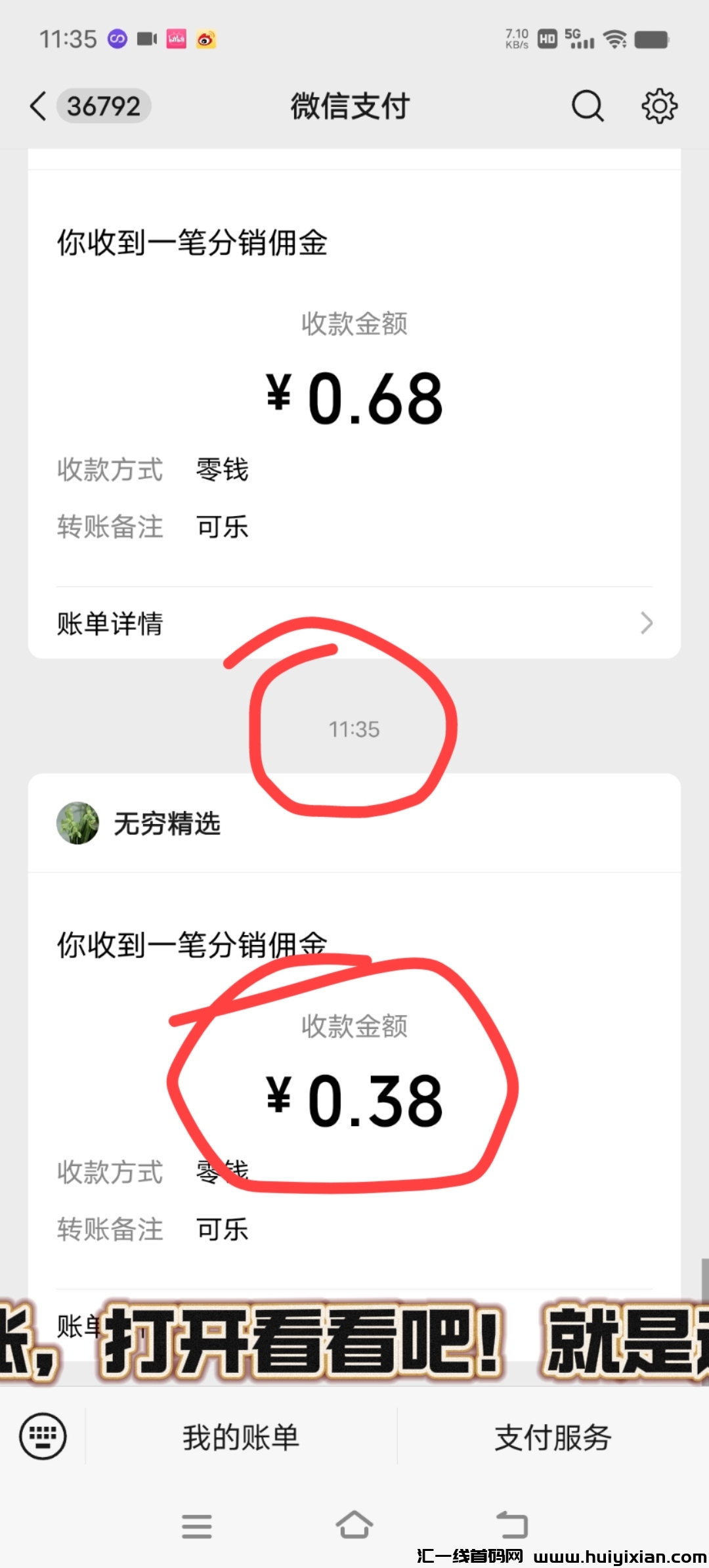Tap the system home button
Viewport: 709px width, 1568px height.
pyautogui.click(x=354, y=1525)
